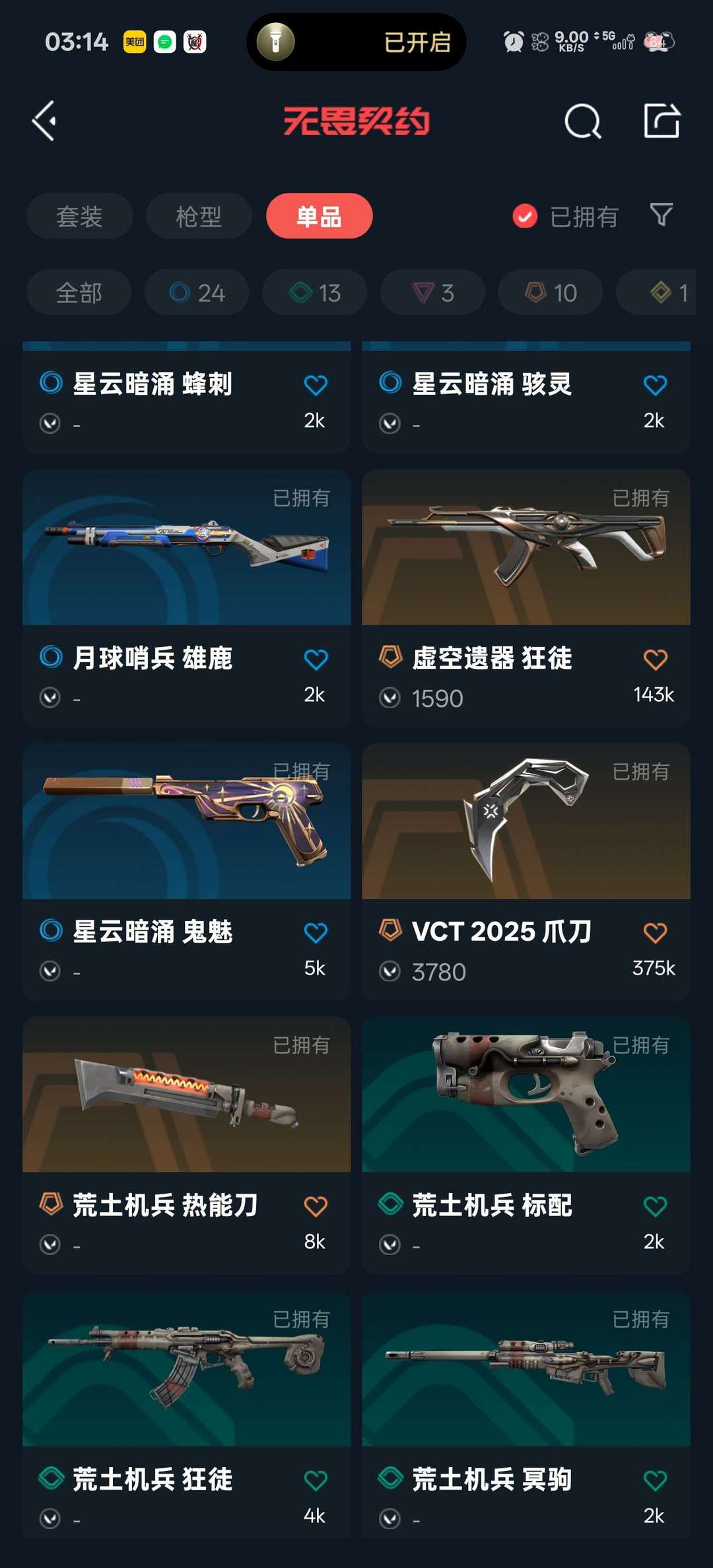Open the filter funnel icon
713x1568 pixels.
pyautogui.click(x=662, y=215)
